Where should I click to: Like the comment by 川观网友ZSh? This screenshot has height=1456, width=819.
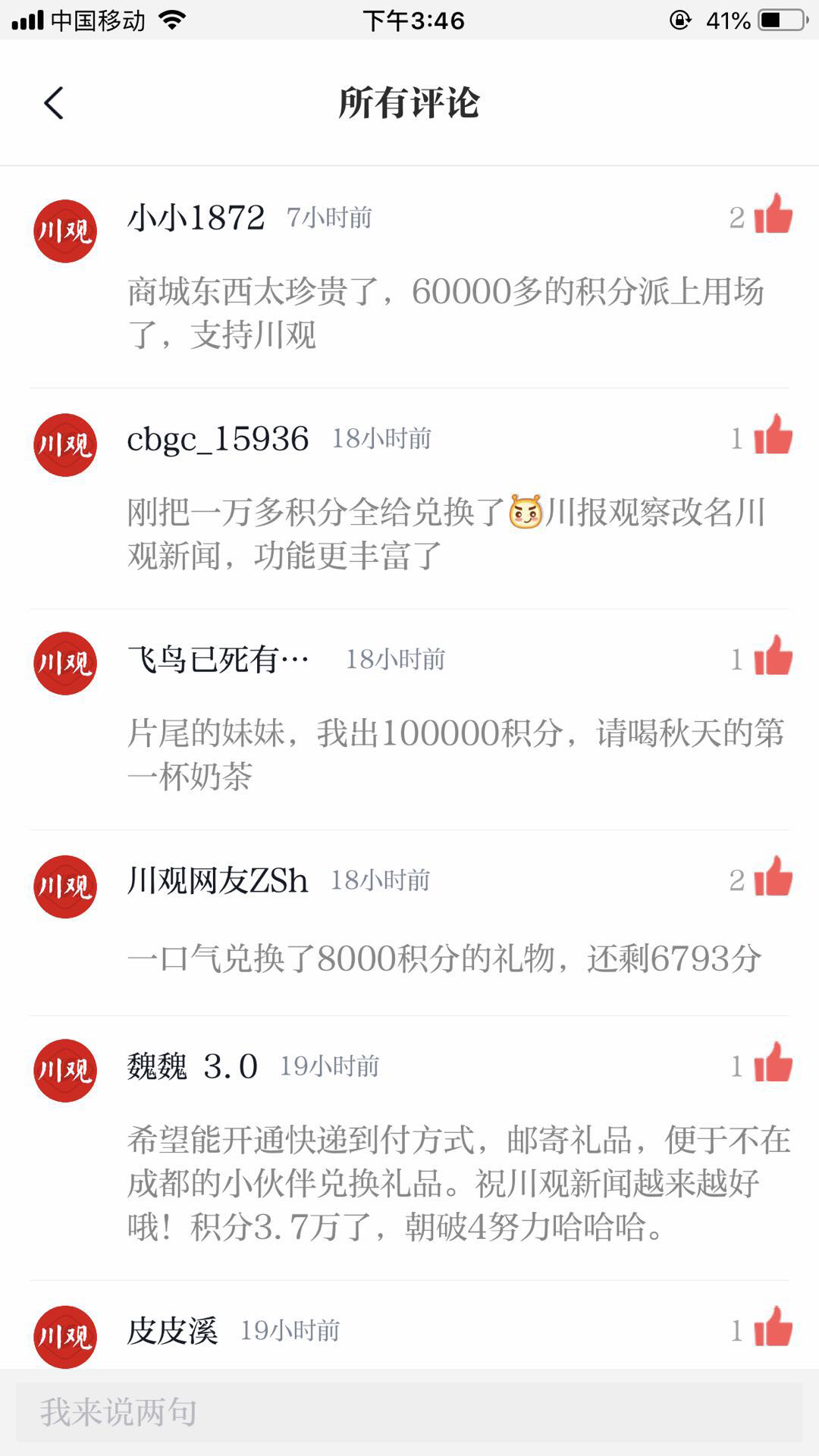[773, 877]
